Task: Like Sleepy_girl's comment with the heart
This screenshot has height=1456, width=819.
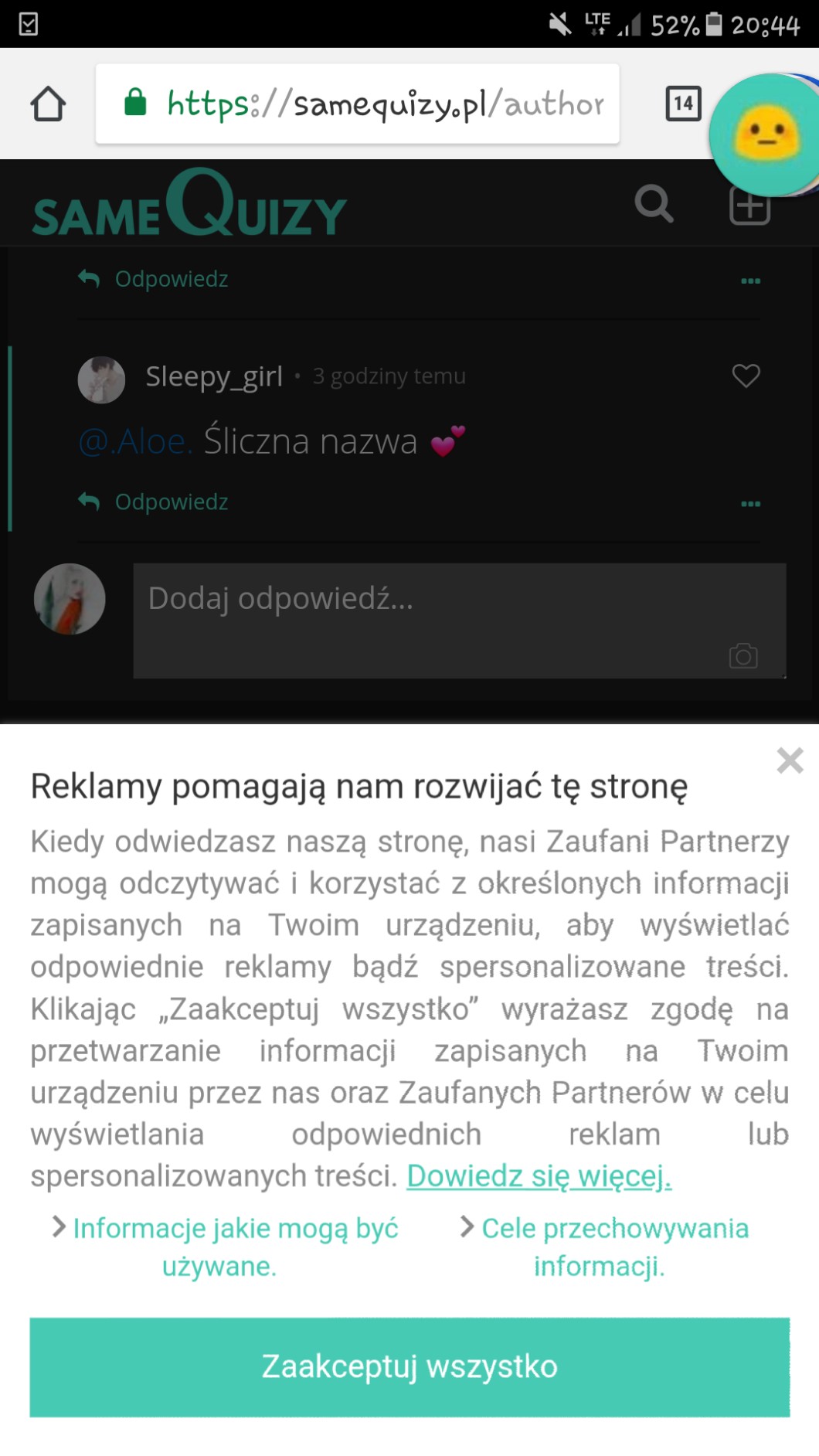Action: (x=746, y=376)
